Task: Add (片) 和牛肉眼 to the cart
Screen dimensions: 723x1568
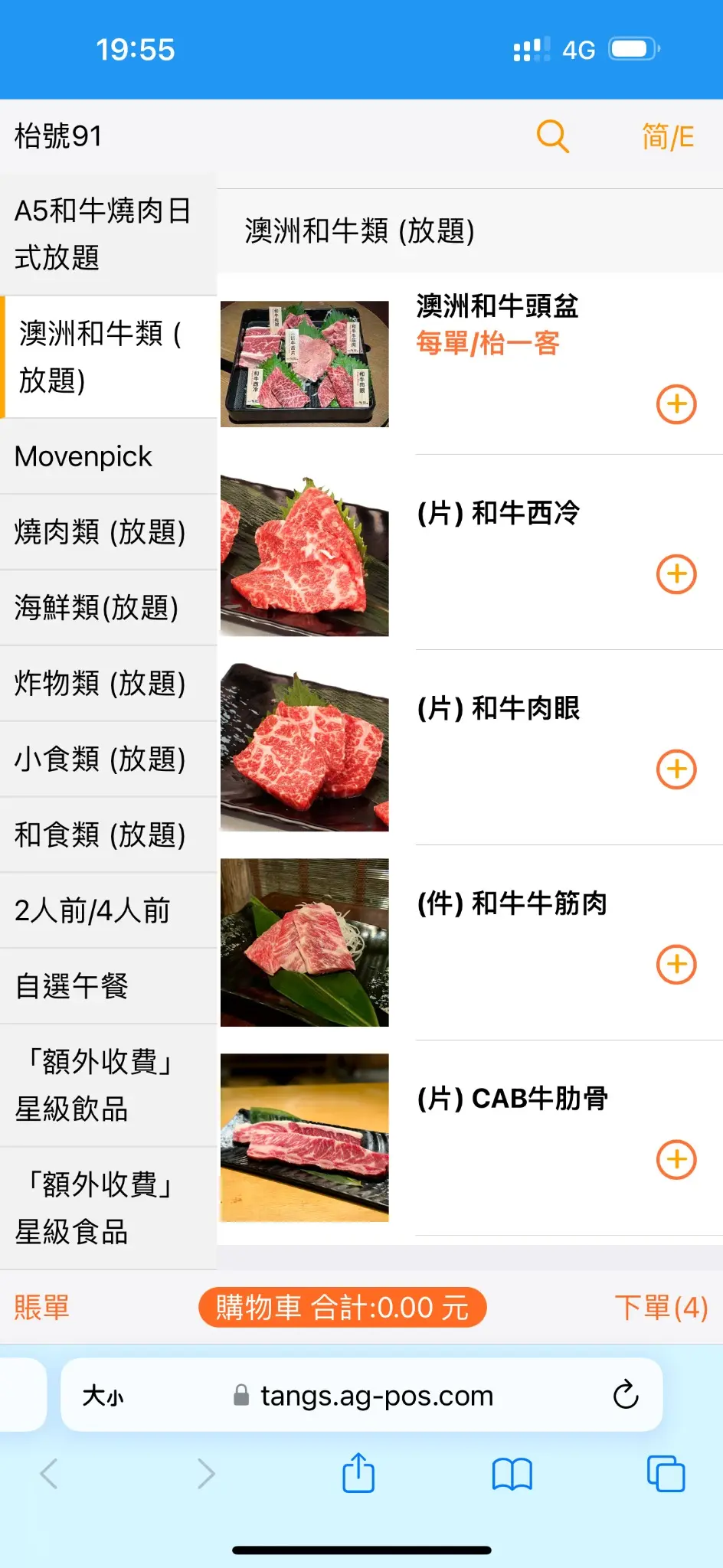Action: [x=676, y=769]
